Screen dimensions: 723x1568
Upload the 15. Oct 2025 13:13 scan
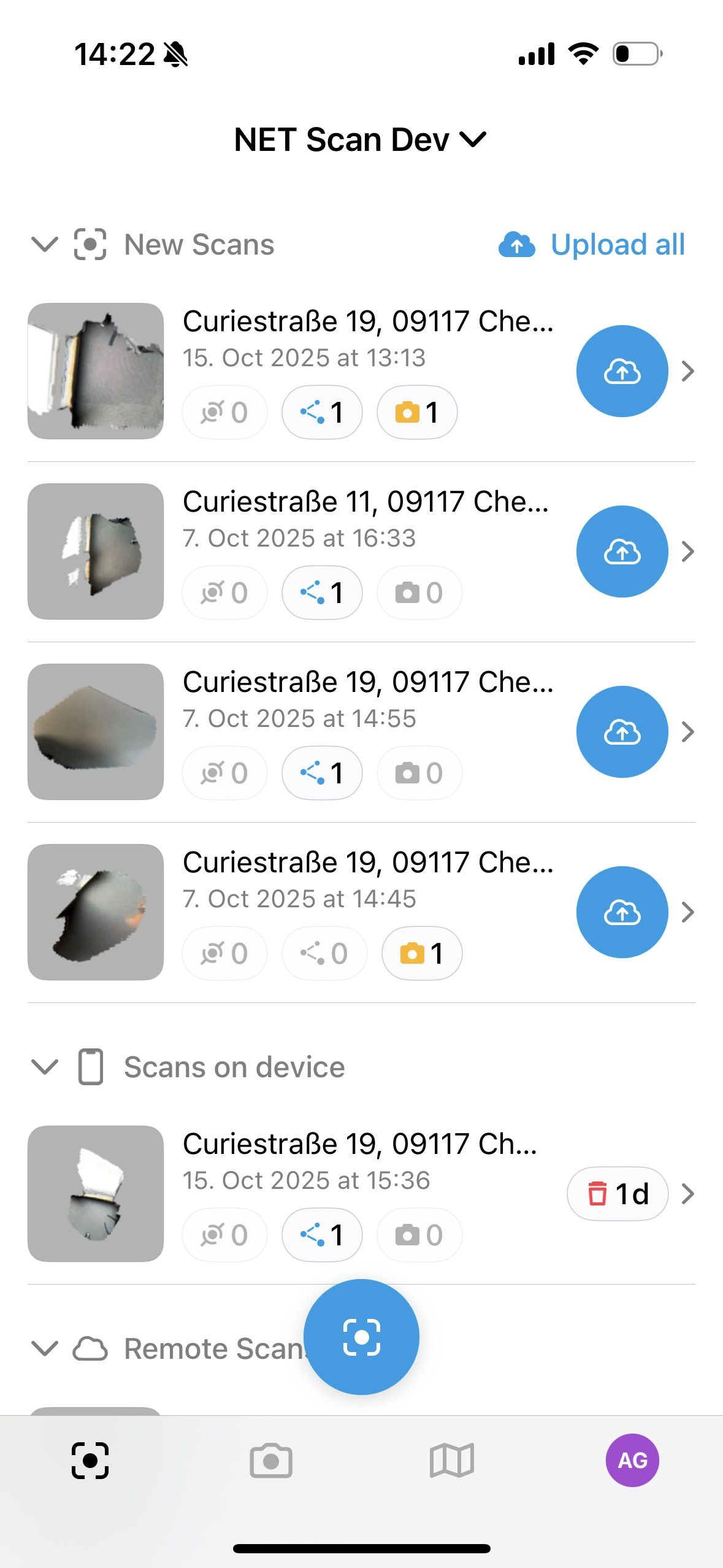click(622, 371)
